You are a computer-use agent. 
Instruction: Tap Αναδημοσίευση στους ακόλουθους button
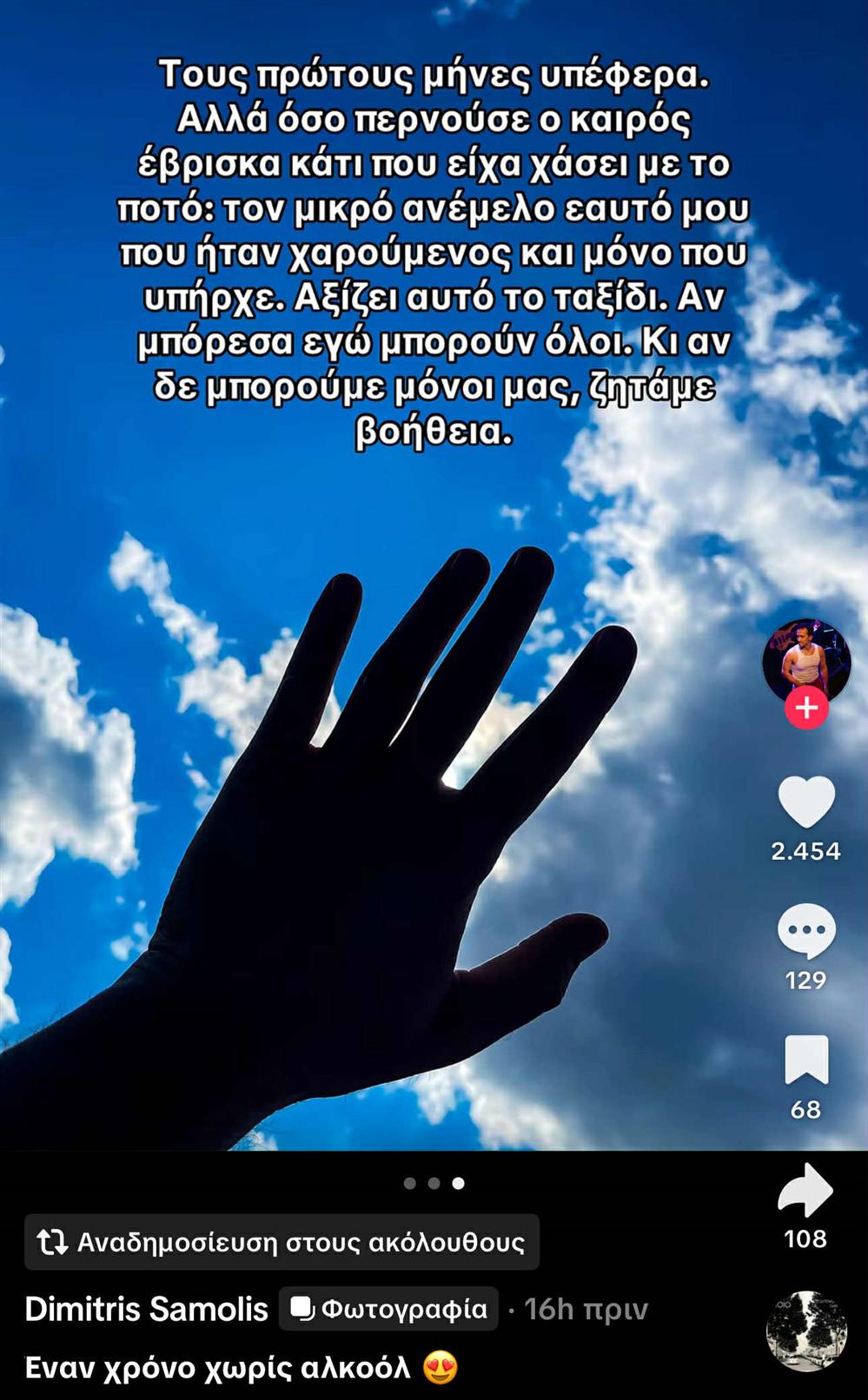coord(282,1242)
